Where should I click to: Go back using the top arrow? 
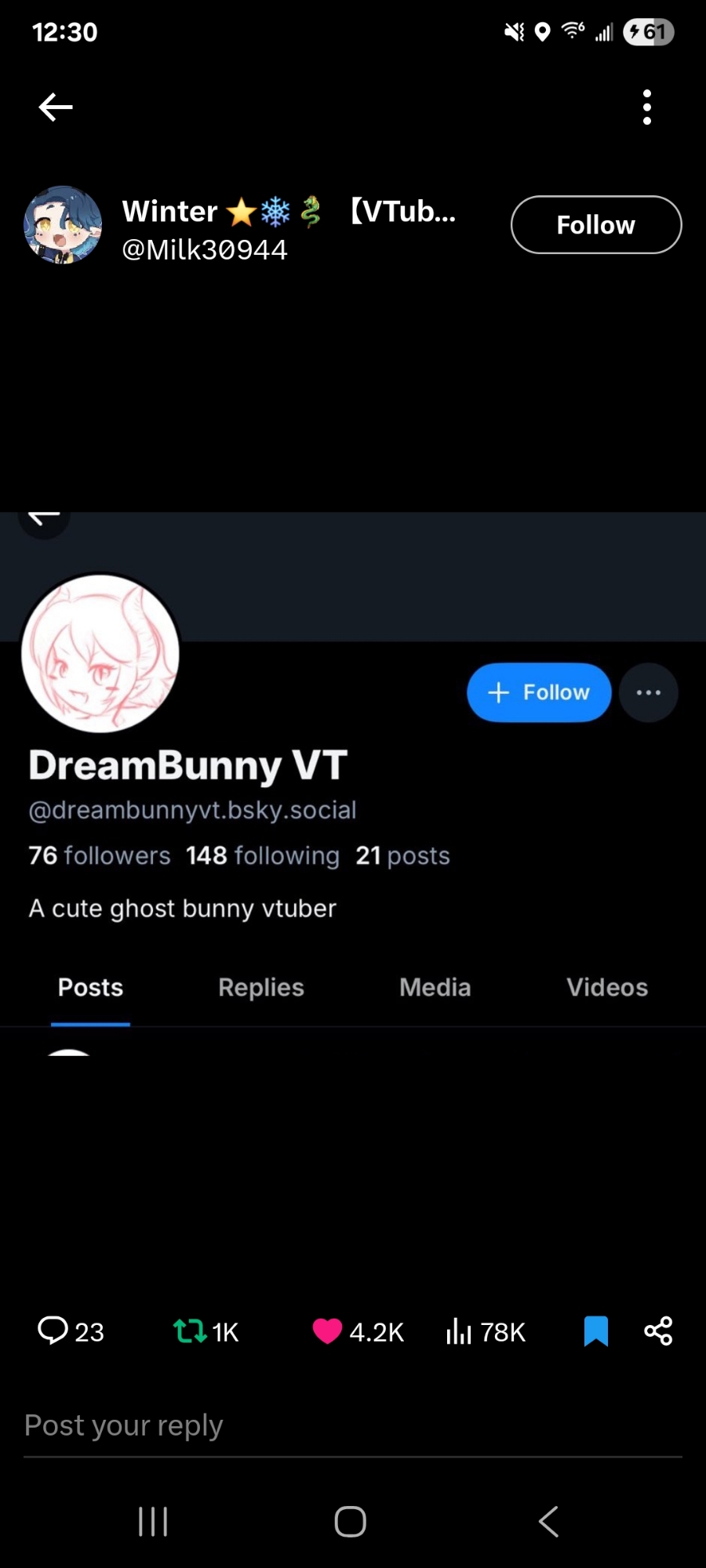coord(56,107)
